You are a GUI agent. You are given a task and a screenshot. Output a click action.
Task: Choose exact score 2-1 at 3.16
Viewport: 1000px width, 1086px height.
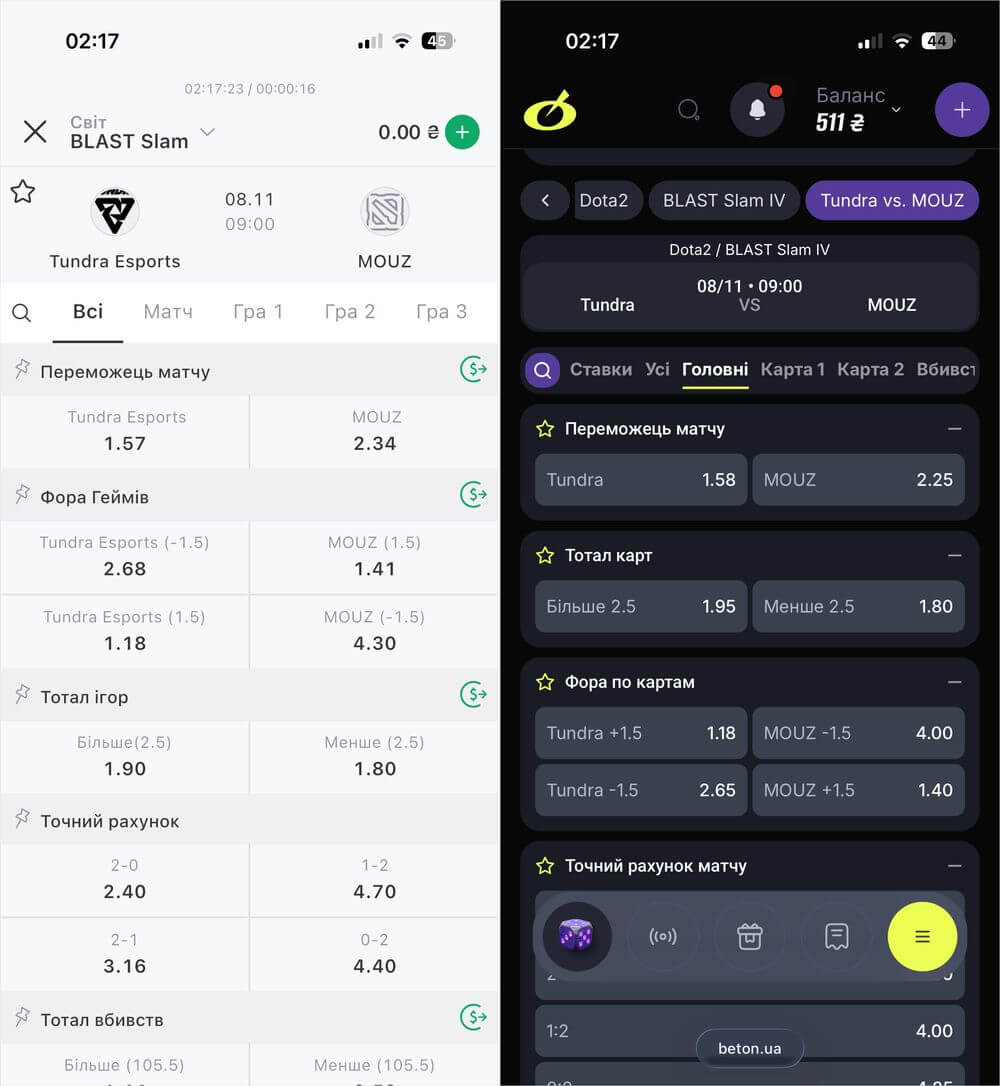pyautogui.click(x=125, y=953)
